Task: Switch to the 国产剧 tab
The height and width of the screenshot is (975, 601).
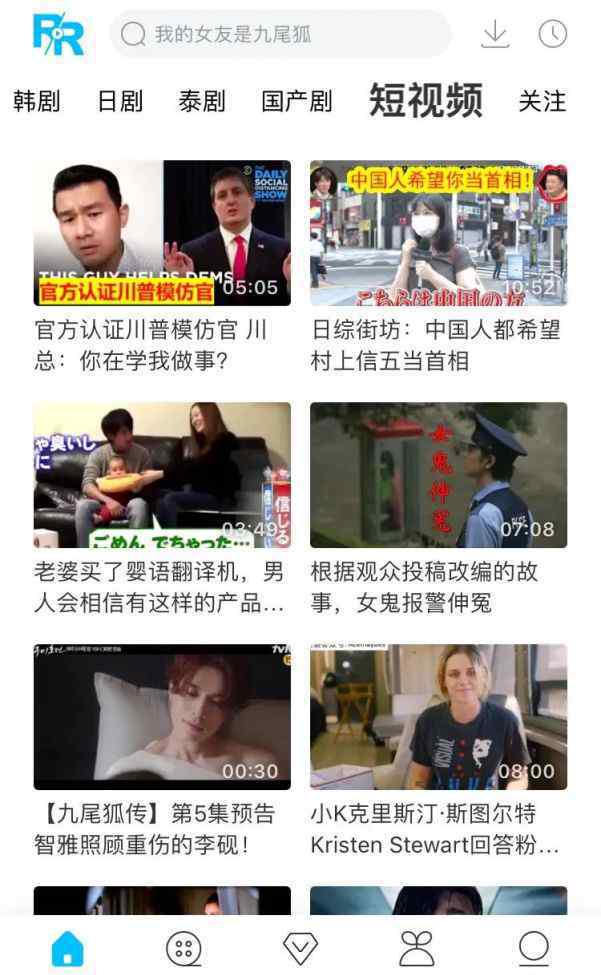Action: tap(297, 101)
